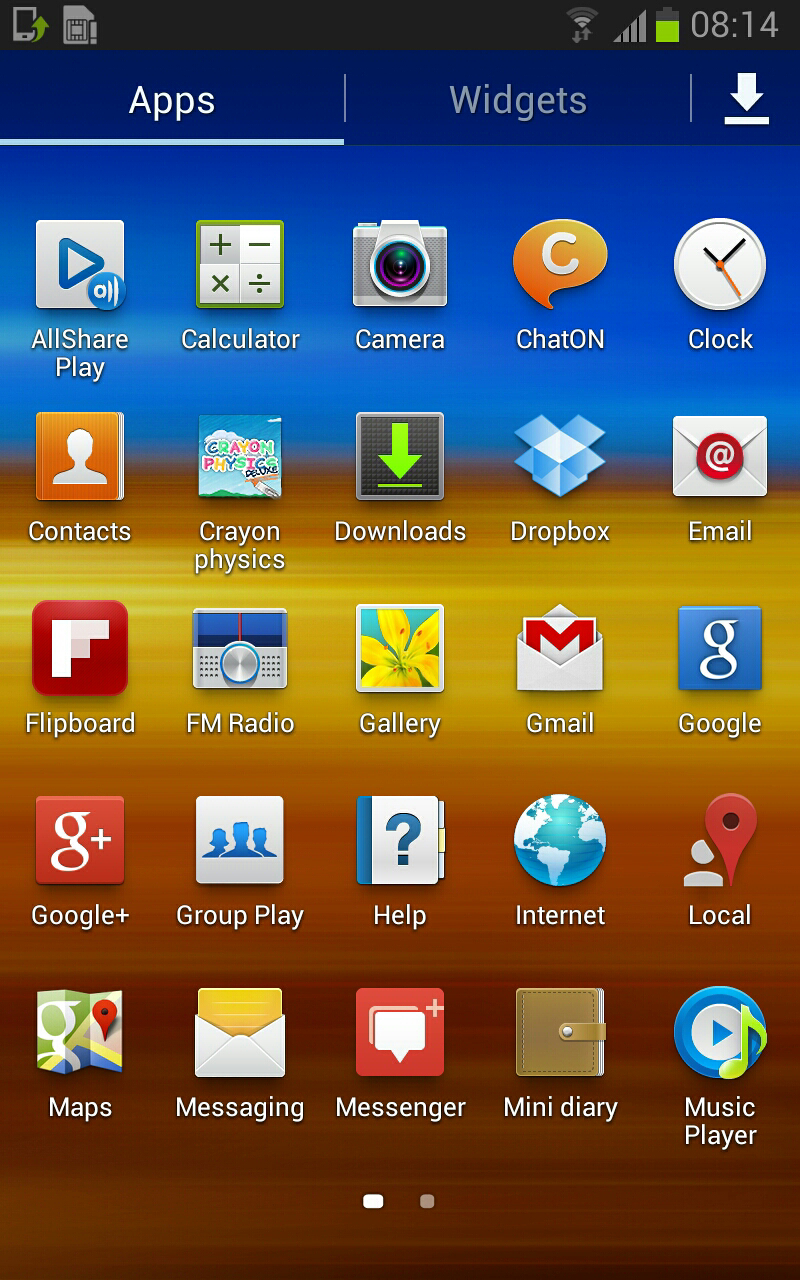This screenshot has width=800, height=1280.
Task: Launch FM Radio
Action: tap(240, 649)
